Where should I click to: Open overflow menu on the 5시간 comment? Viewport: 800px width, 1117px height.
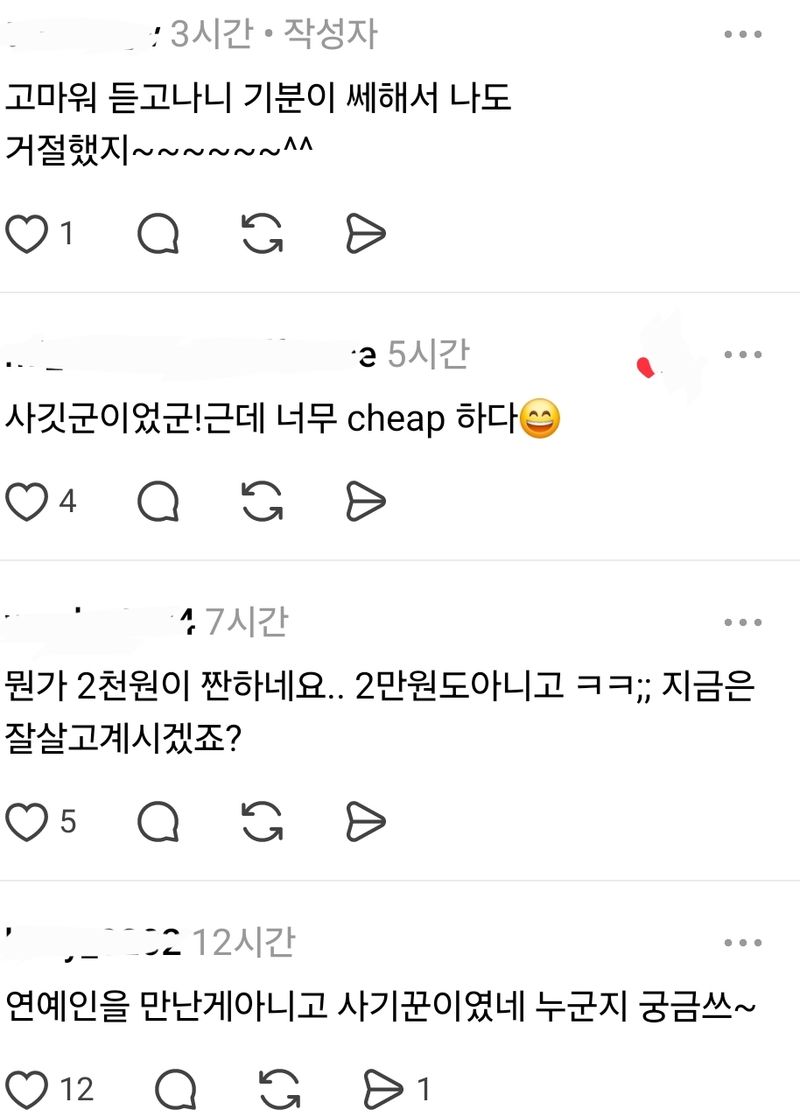point(743,355)
